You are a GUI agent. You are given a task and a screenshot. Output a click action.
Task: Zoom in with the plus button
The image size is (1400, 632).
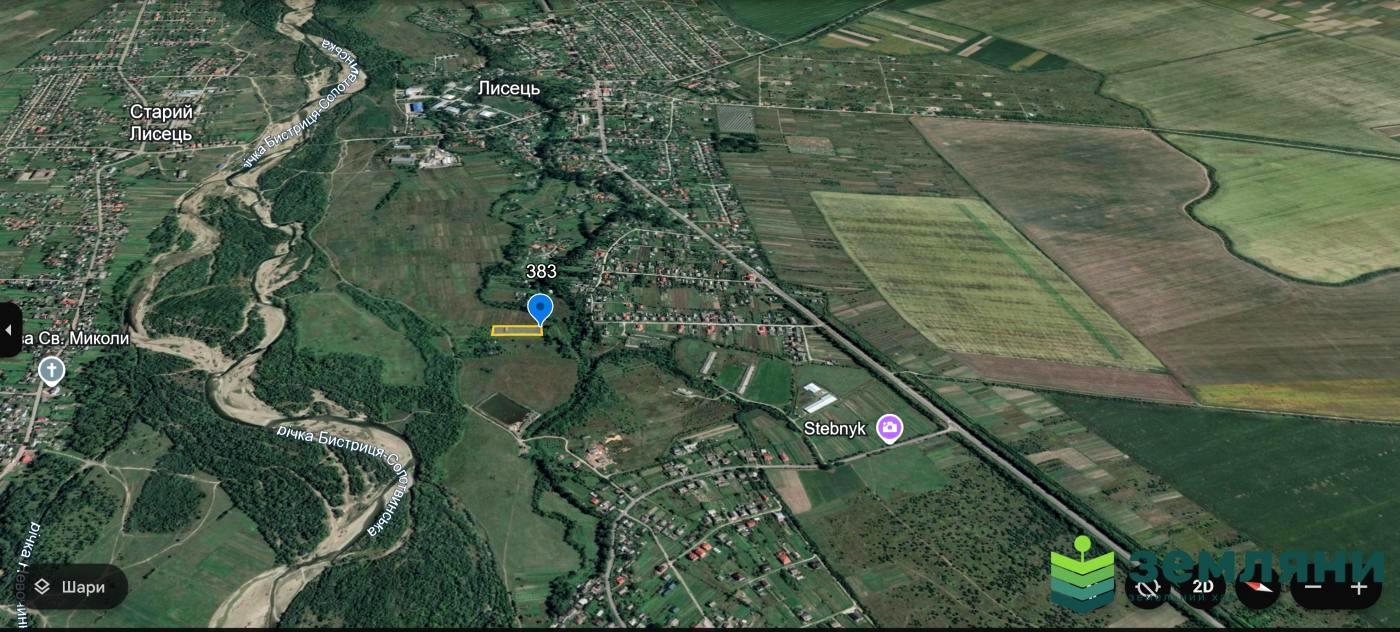(1358, 587)
